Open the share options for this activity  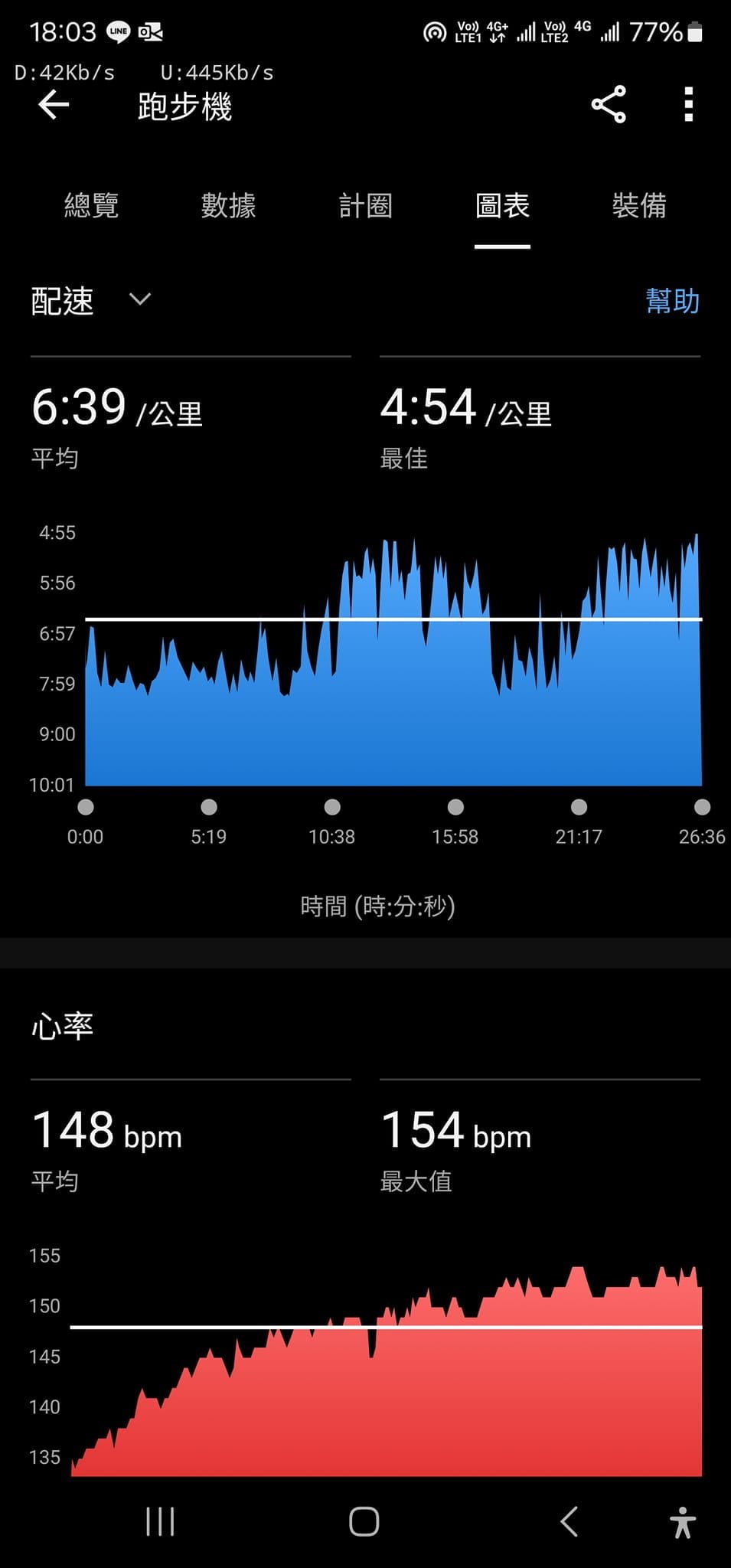tap(609, 105)
